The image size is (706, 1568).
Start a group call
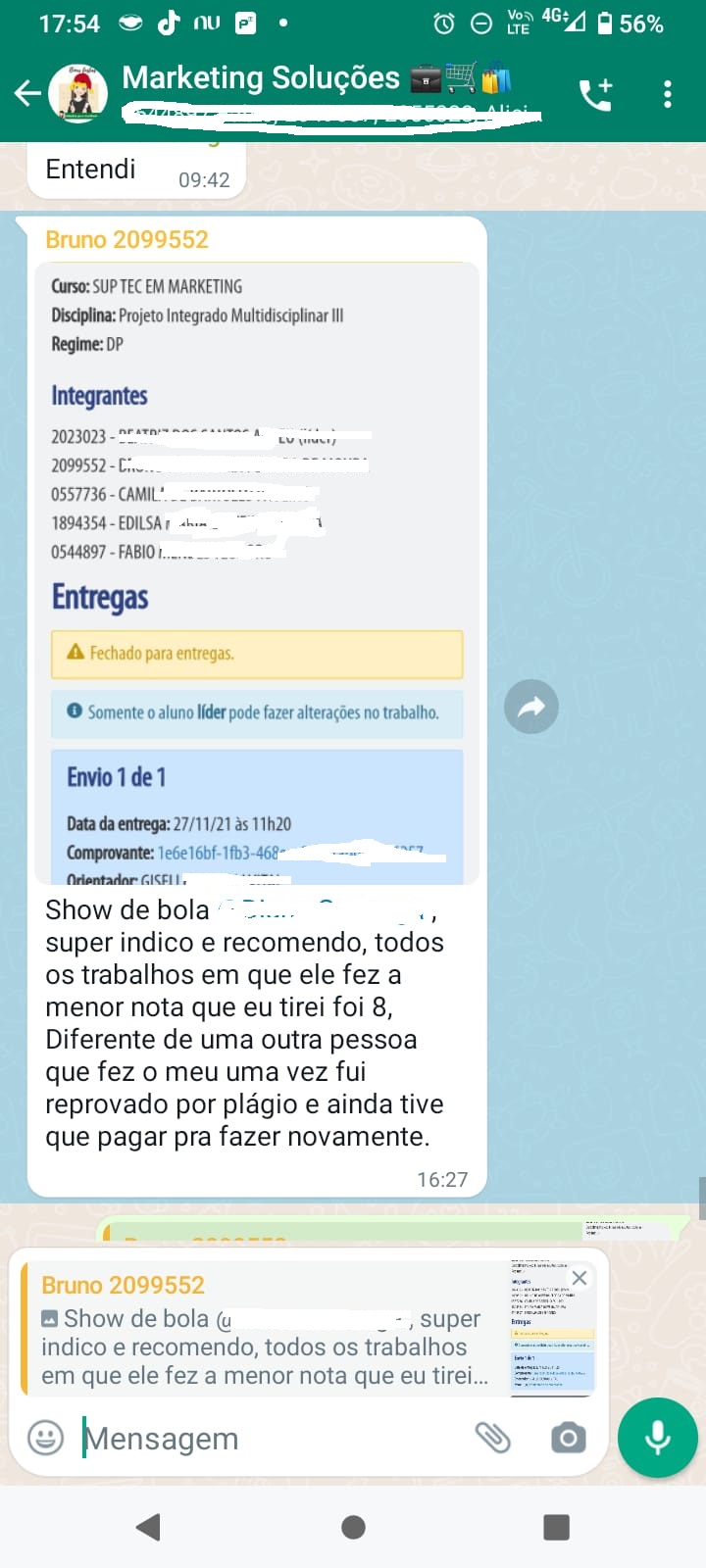[595, 94]
